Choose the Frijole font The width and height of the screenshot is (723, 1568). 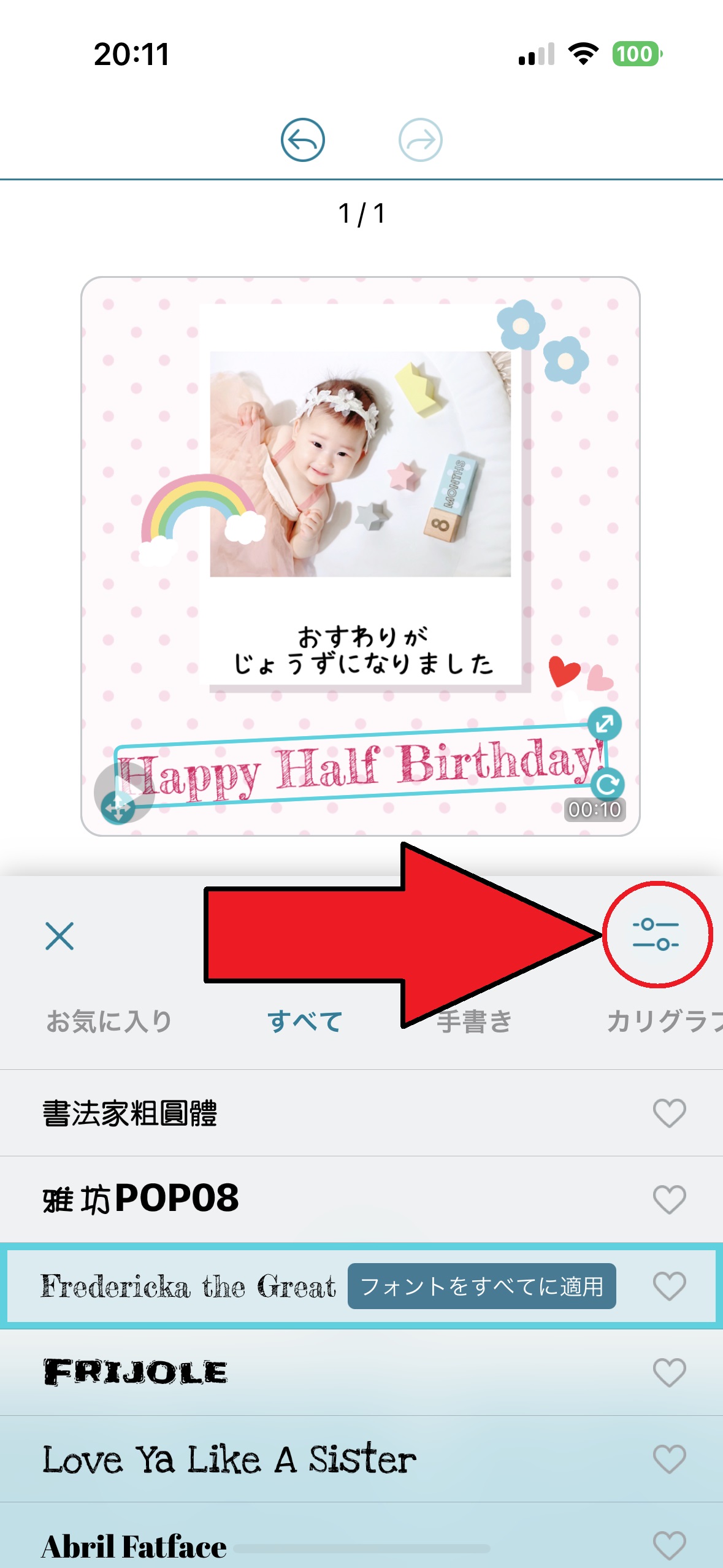pos(135,1372)
